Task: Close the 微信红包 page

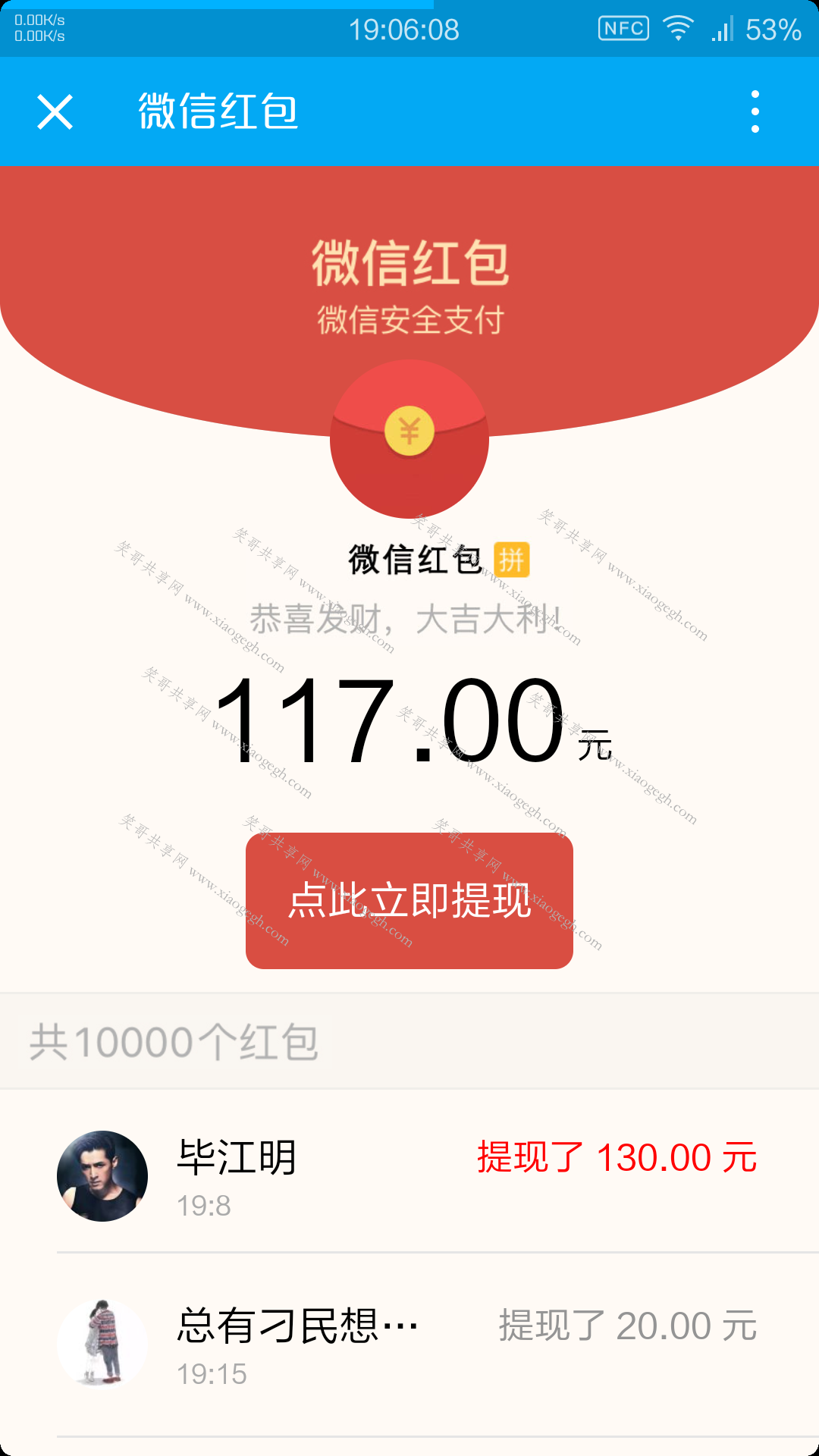Action: coord(55,112)
